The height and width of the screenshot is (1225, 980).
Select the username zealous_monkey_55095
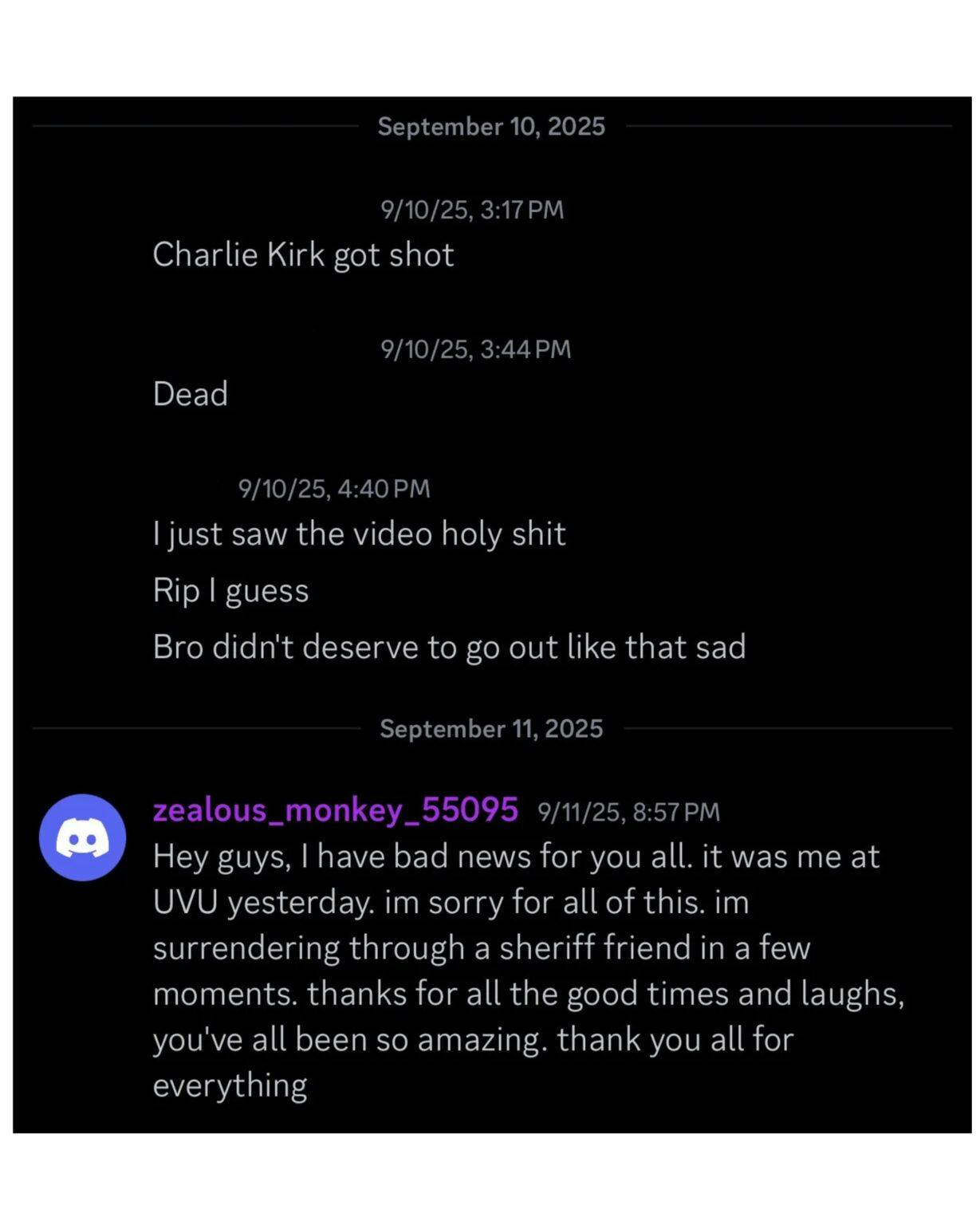tap(335, 809)
